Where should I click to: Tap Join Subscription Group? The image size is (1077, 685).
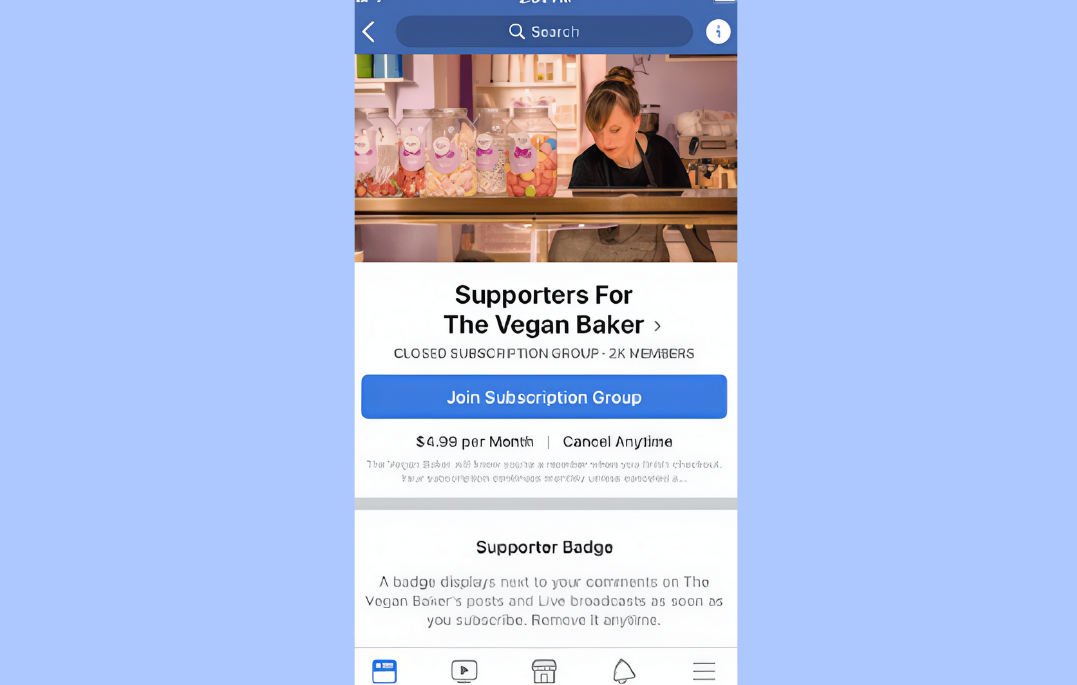pos(544,397)
